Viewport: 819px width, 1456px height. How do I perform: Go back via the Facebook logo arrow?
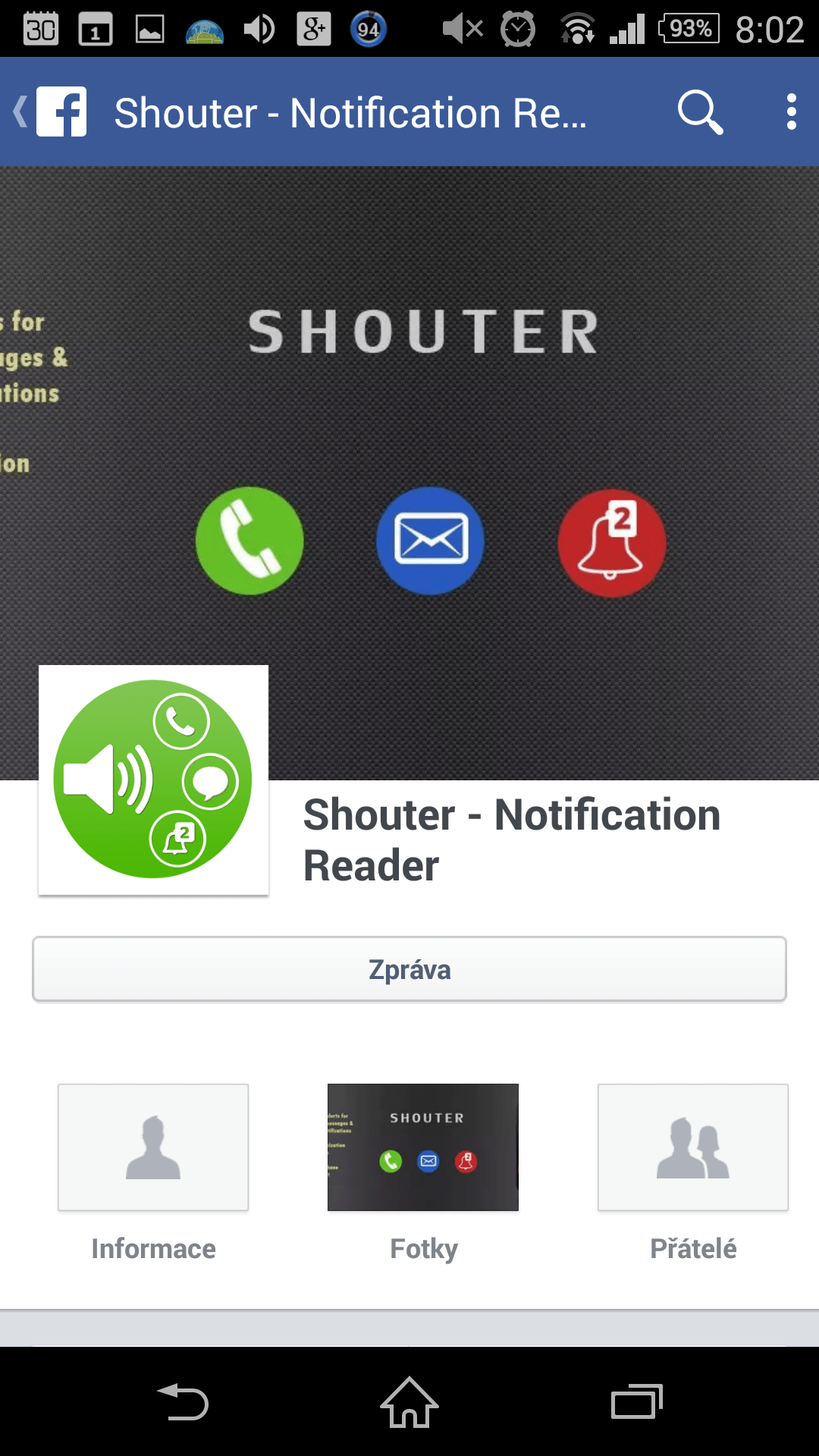point(50,112)
